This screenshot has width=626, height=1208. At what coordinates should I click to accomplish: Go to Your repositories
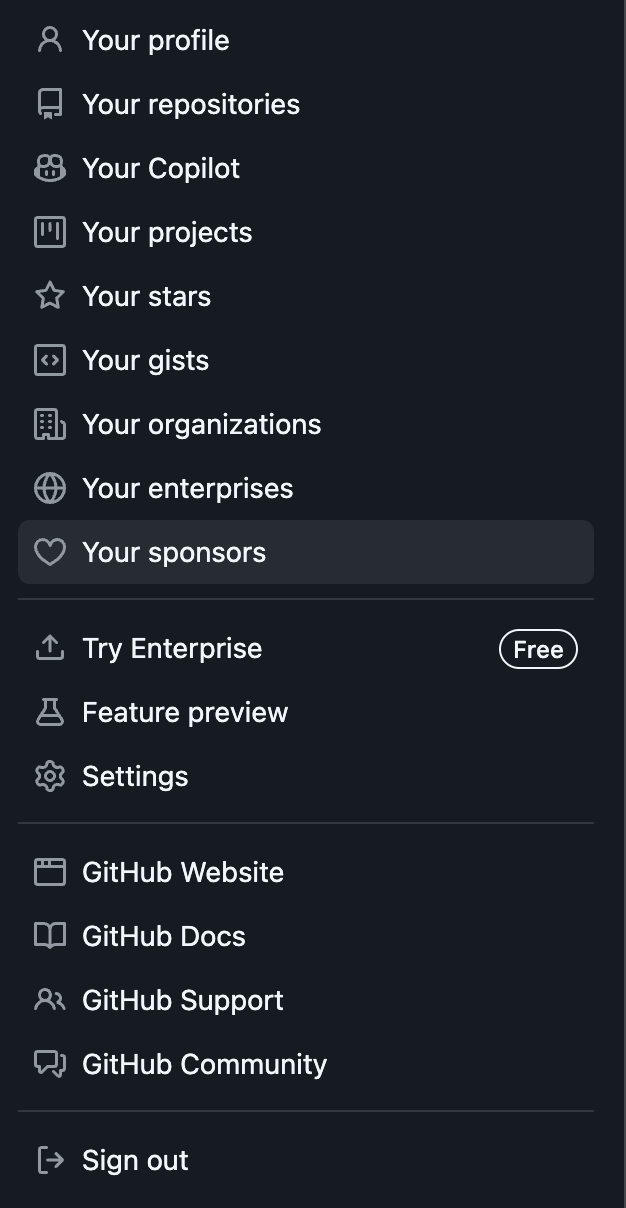[x=190, y=105]
